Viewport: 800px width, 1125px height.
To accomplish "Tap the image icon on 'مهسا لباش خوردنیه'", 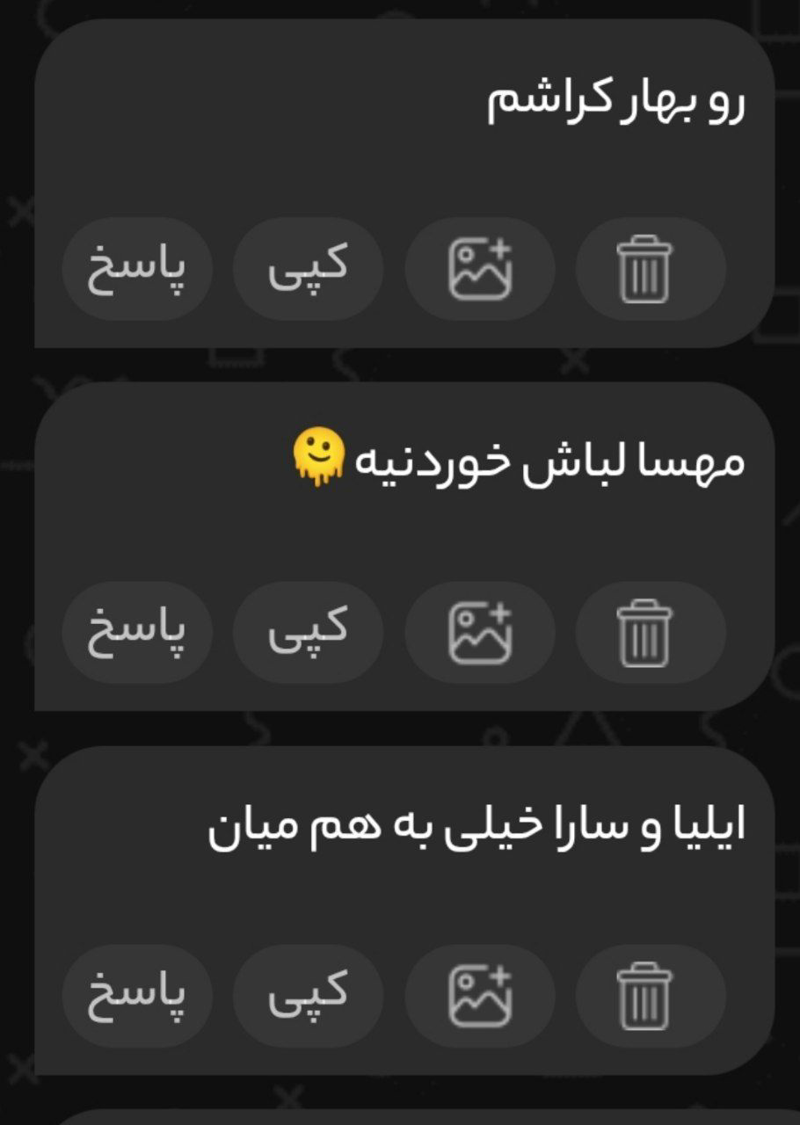I will (x=480, y=633).
